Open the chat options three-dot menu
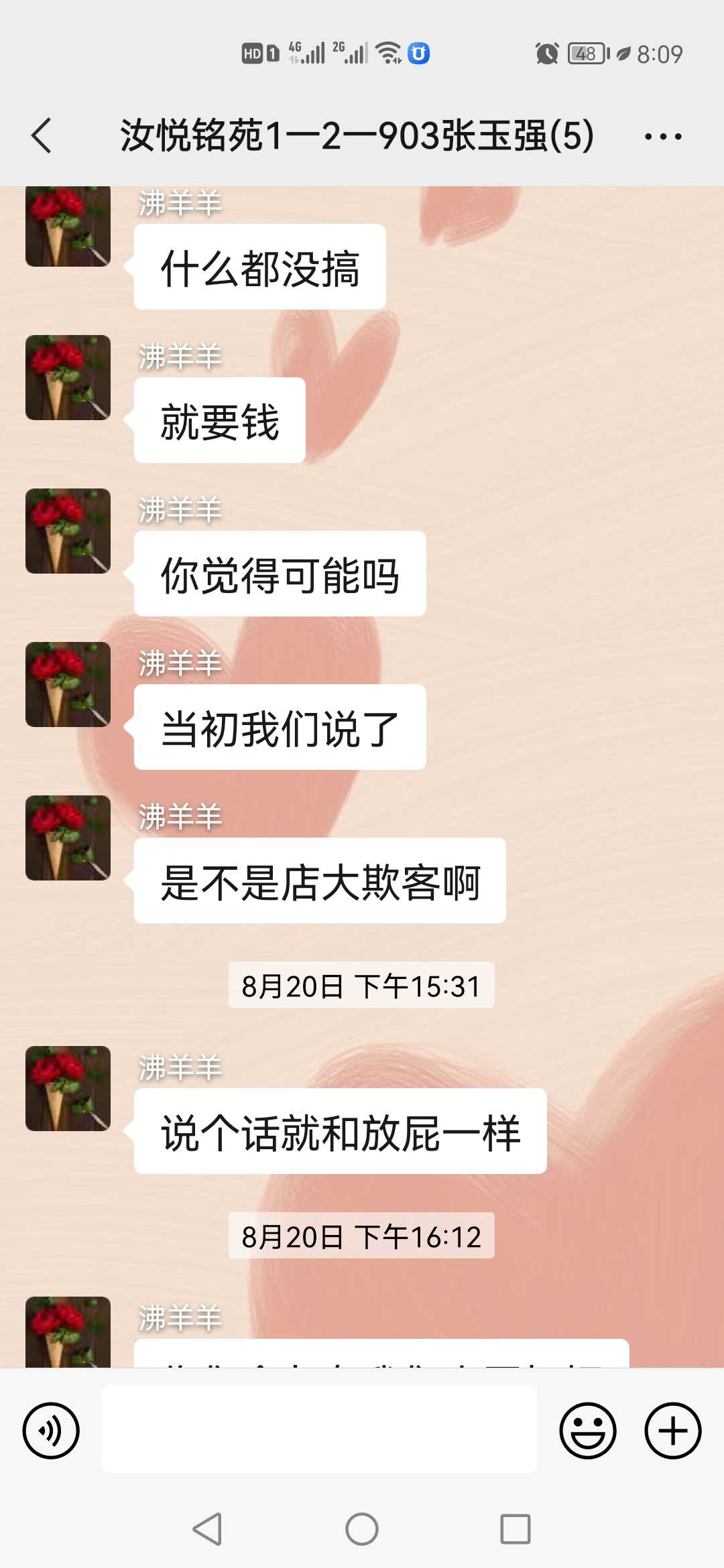Viewport: 724px width, 1568px height. tap(662, 137)
